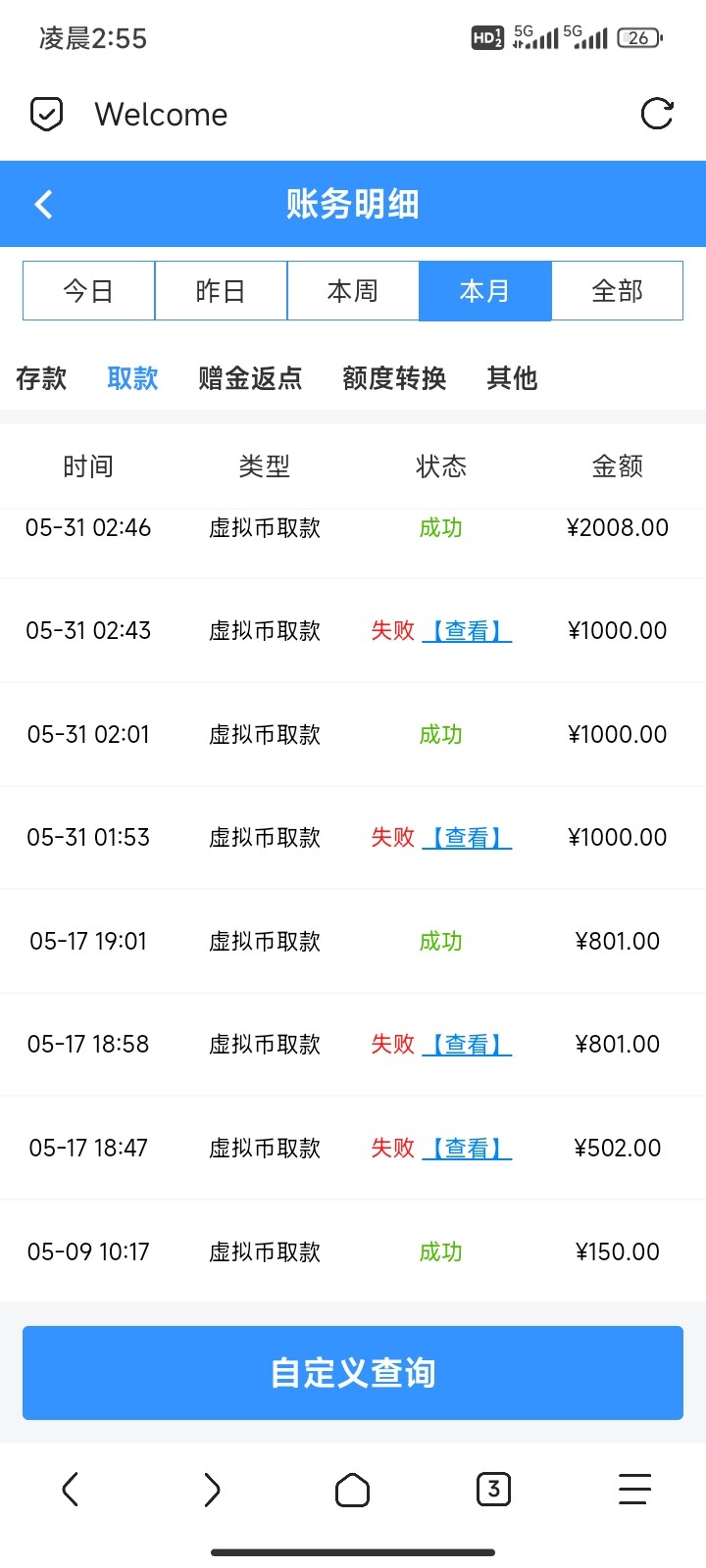Reload the page with the refresh icon
The height and width of the screenshot is (1568, 706).
(x=656, y=114)
